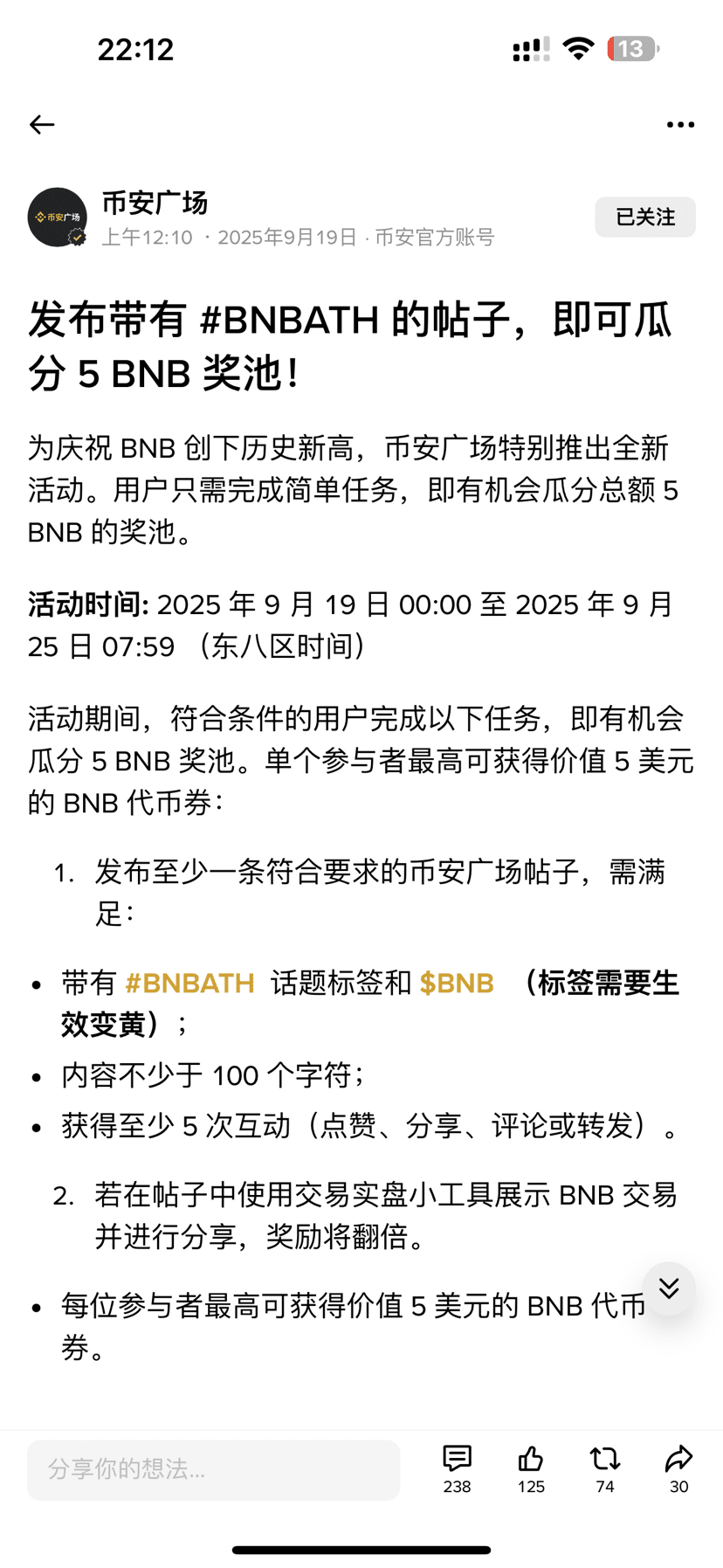
Task: Jump down with the double-chevron button
Action: click(669, 1288)
